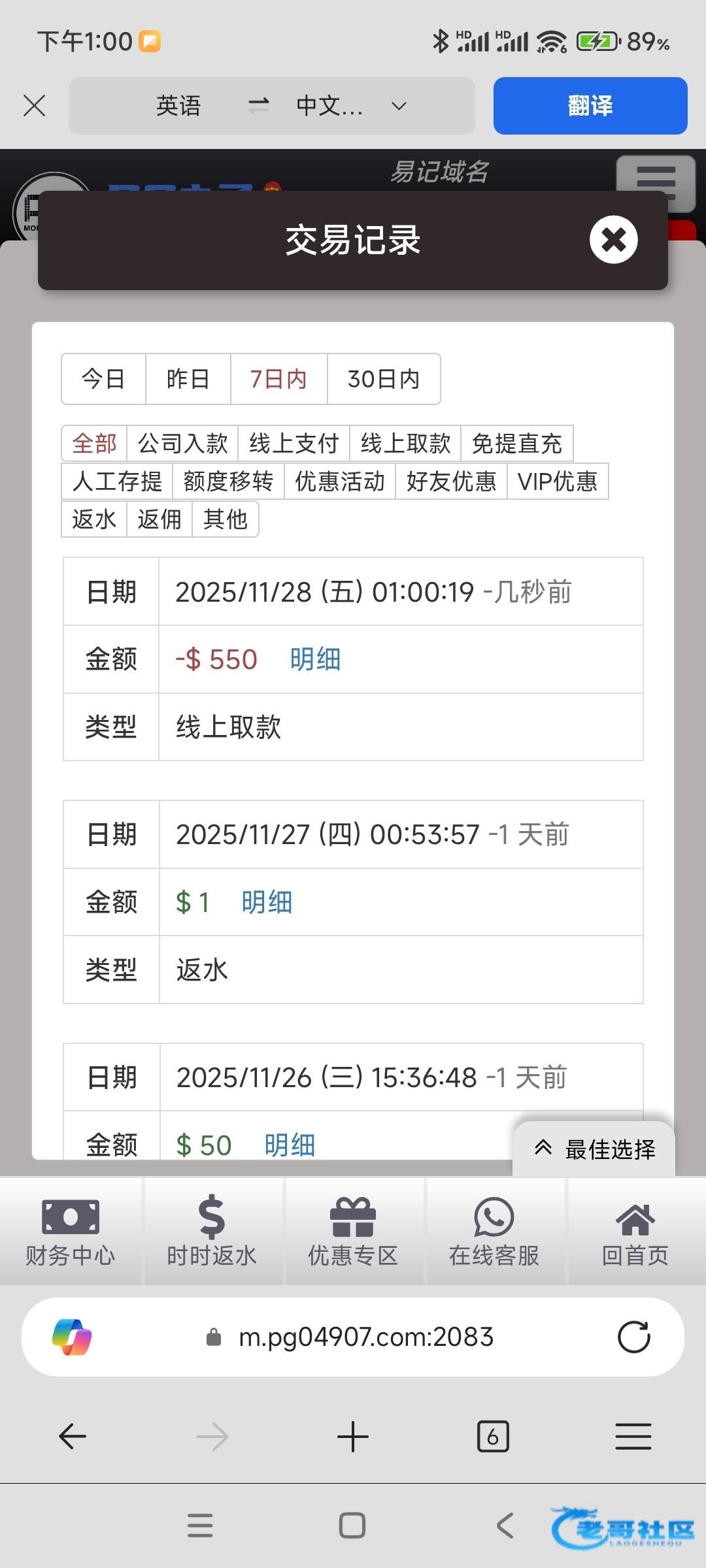This screenshot has height=1568, width=706.
Task: Show only 返水 records
Action: [x=94, y=519]
